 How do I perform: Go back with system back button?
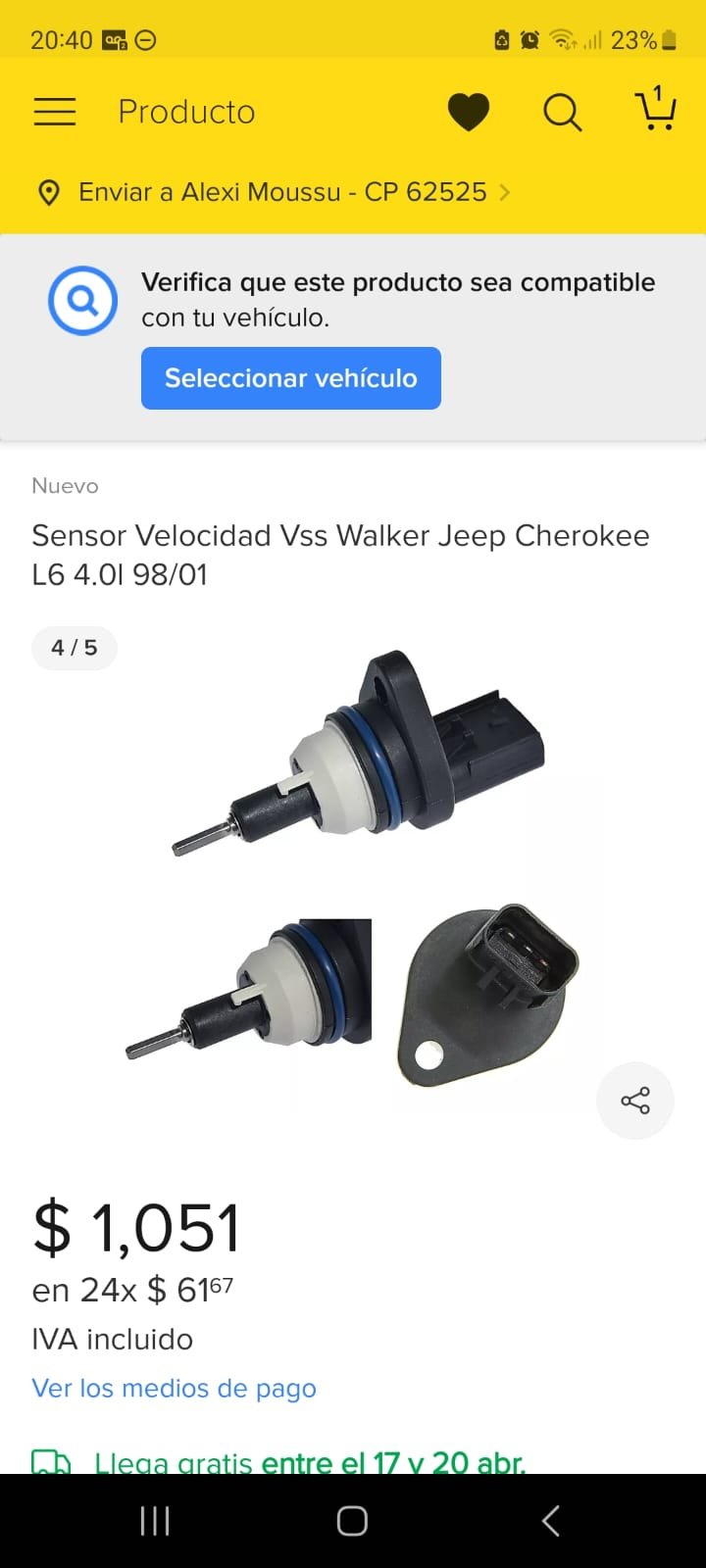[551, 1521]
